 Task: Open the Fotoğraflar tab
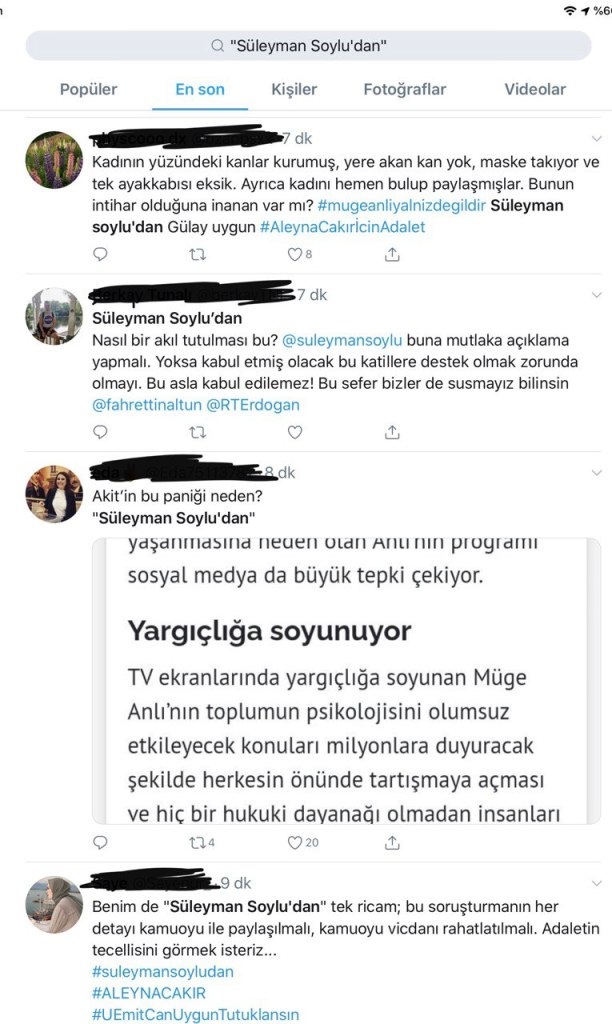coord(405,89)
